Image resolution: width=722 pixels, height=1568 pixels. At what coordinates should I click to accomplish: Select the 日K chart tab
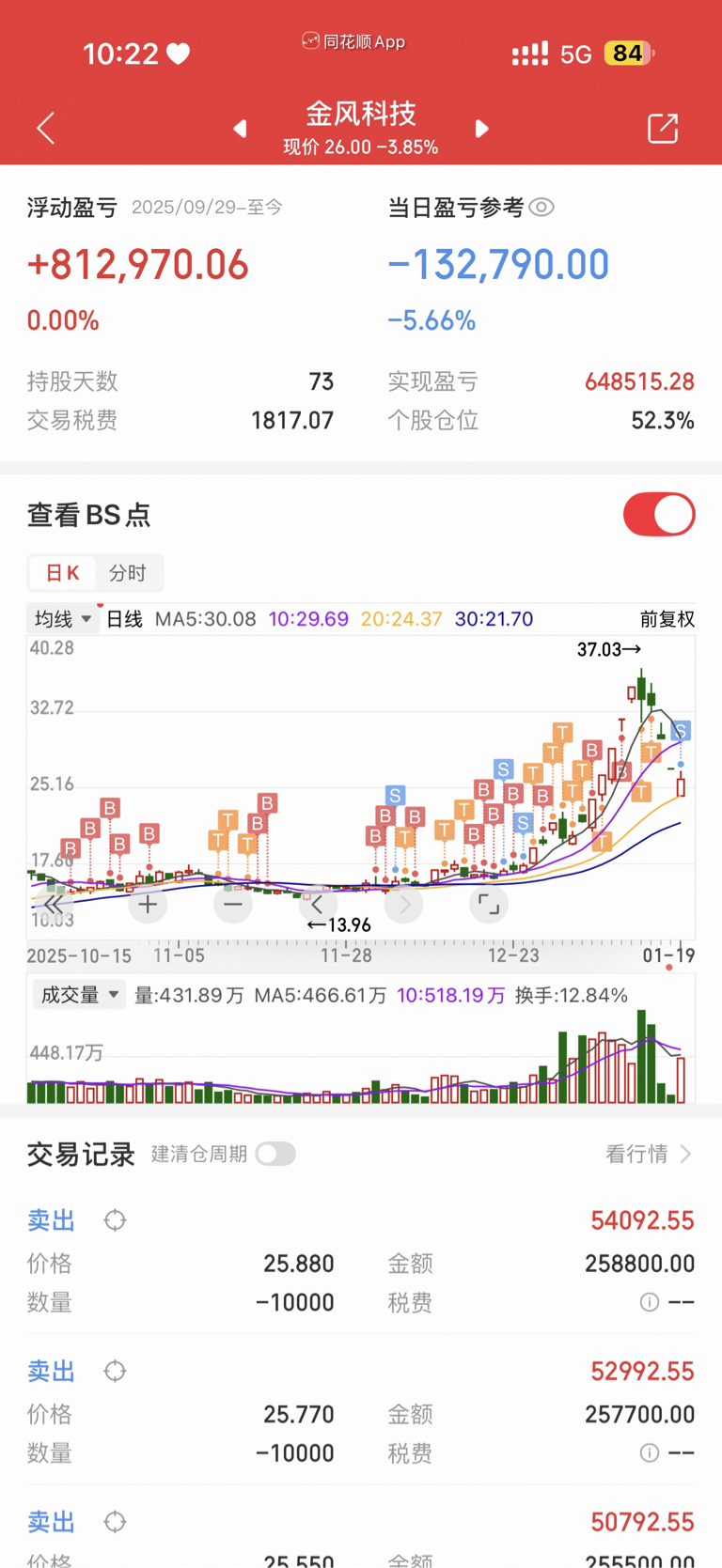pyautogui.click(x=63, y=573)
